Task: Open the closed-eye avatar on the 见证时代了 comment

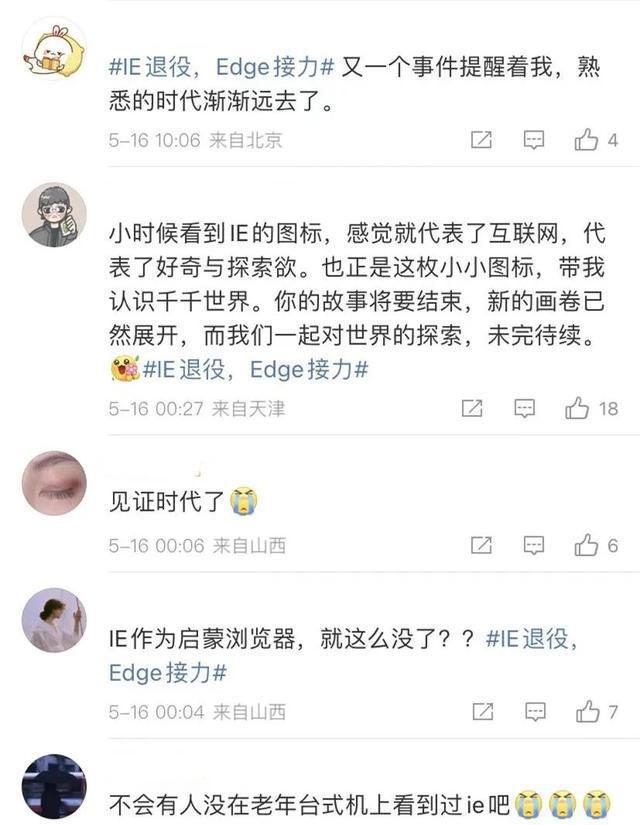Action: (53, 484)
